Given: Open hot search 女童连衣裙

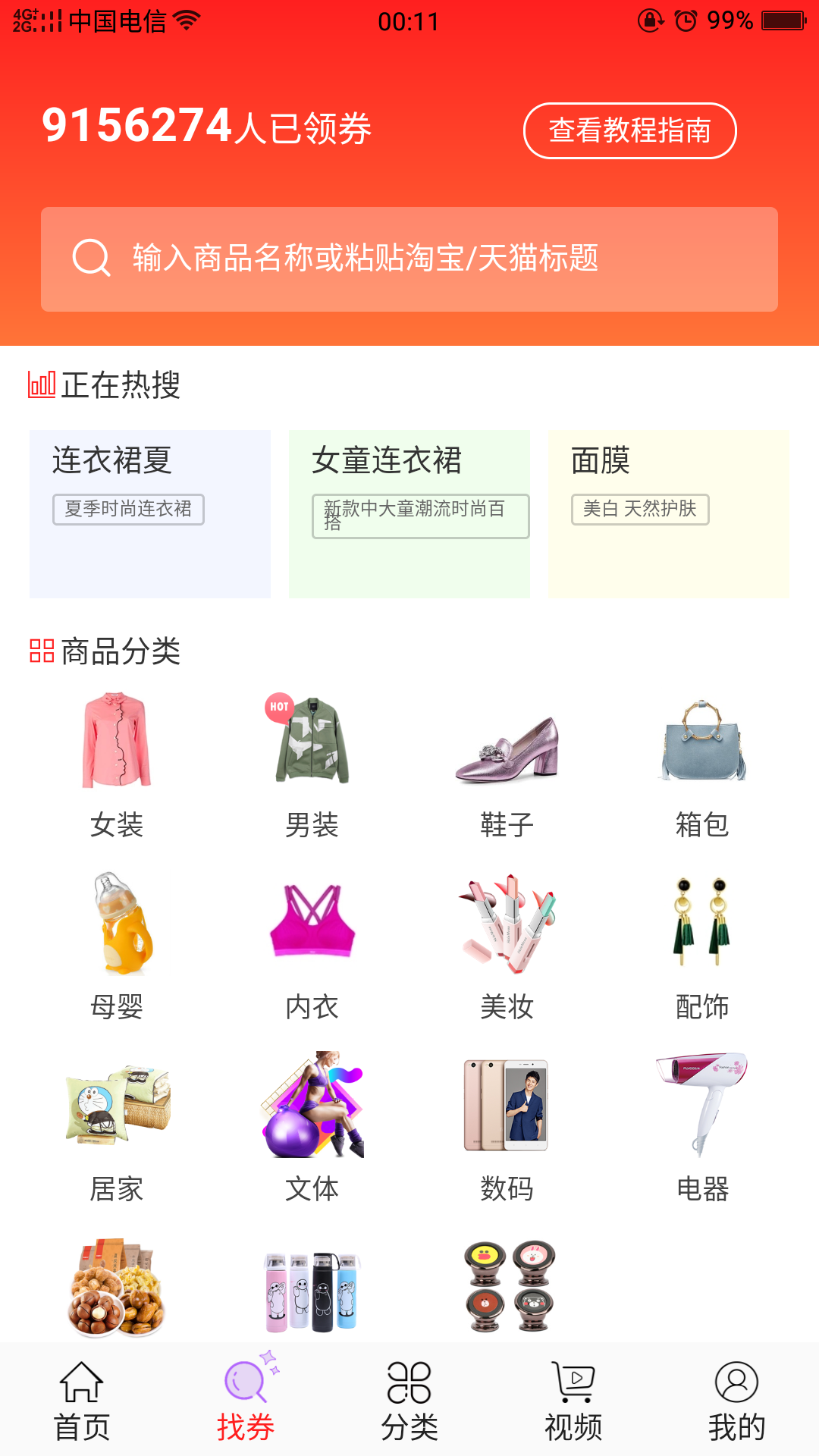Looking at the screenshot, I should (x=409, y=513).
